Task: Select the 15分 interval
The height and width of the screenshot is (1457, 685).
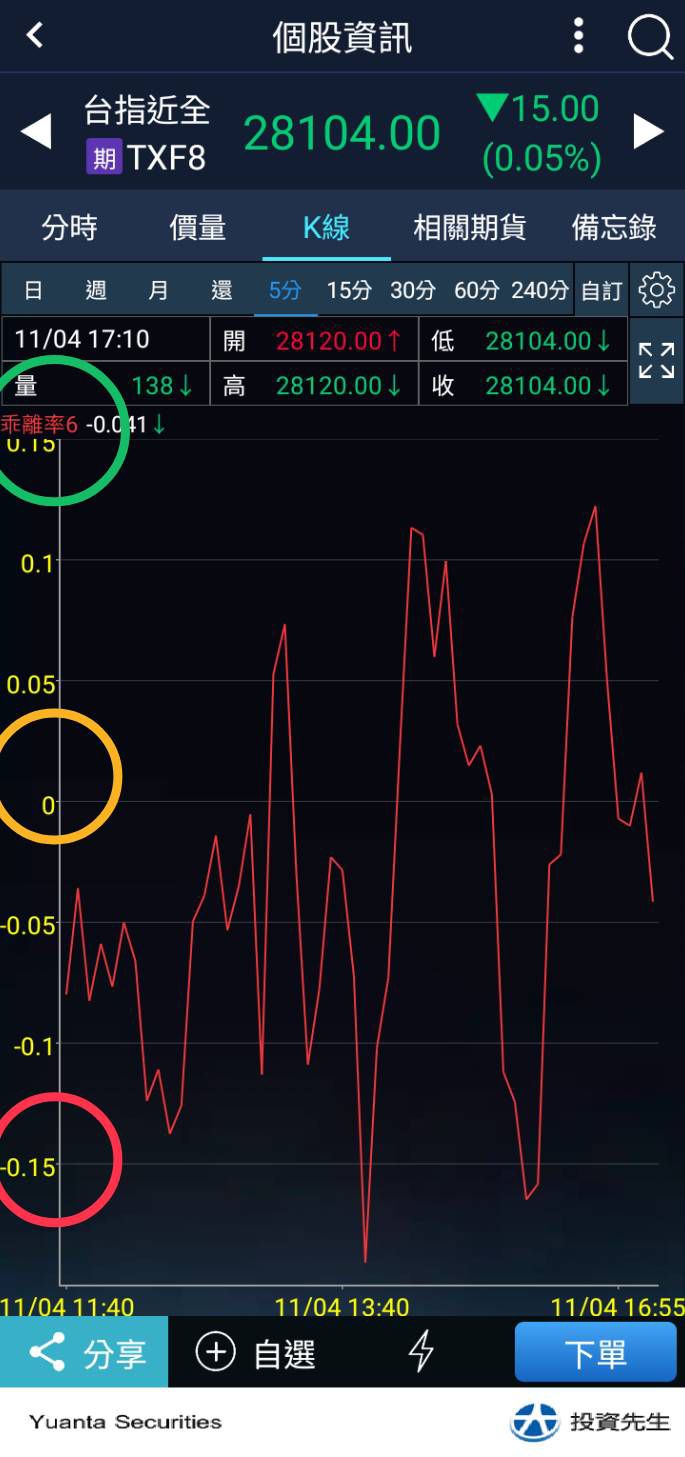Action: [349, 290]
